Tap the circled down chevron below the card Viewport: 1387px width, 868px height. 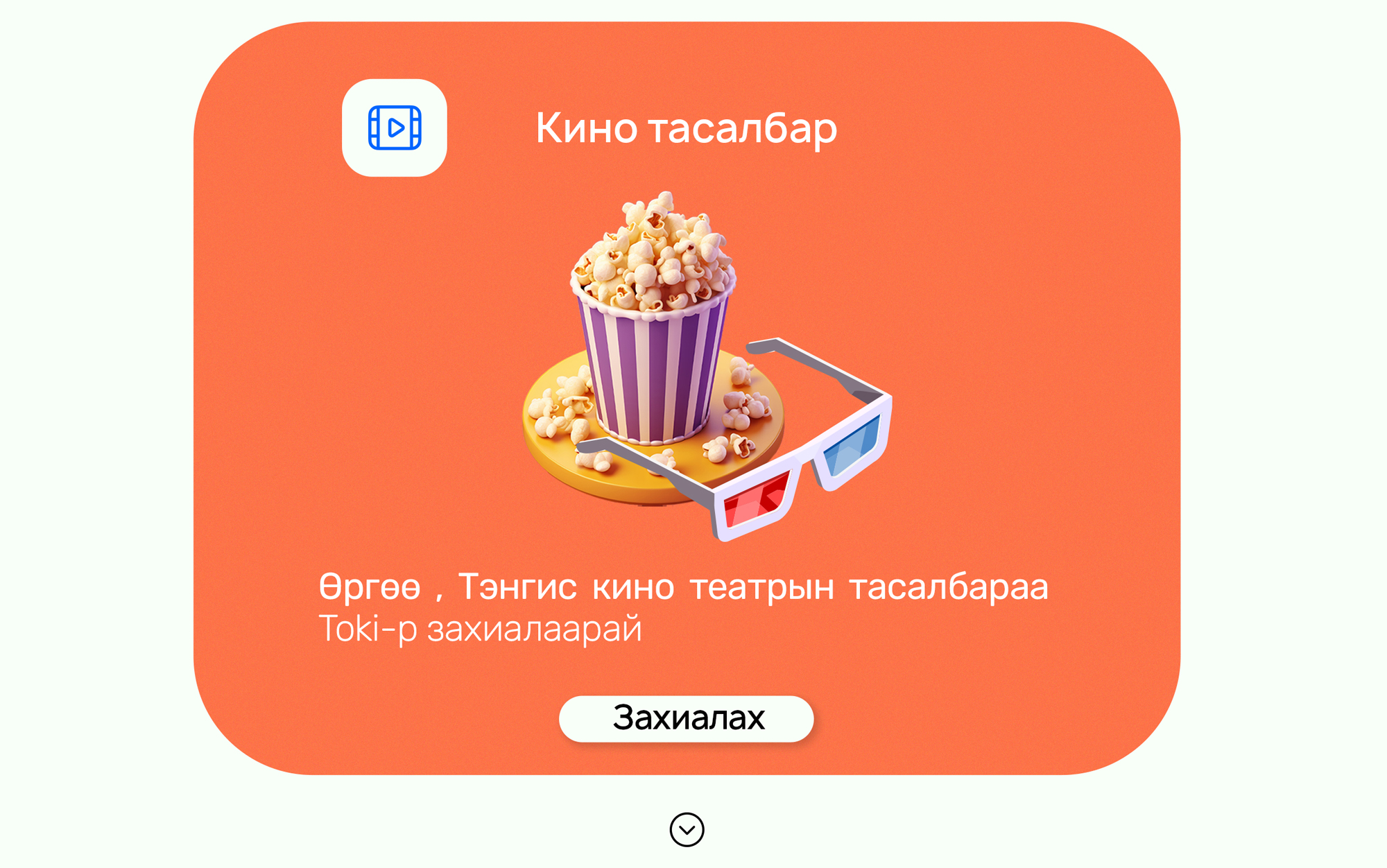(x=687, y=829)
